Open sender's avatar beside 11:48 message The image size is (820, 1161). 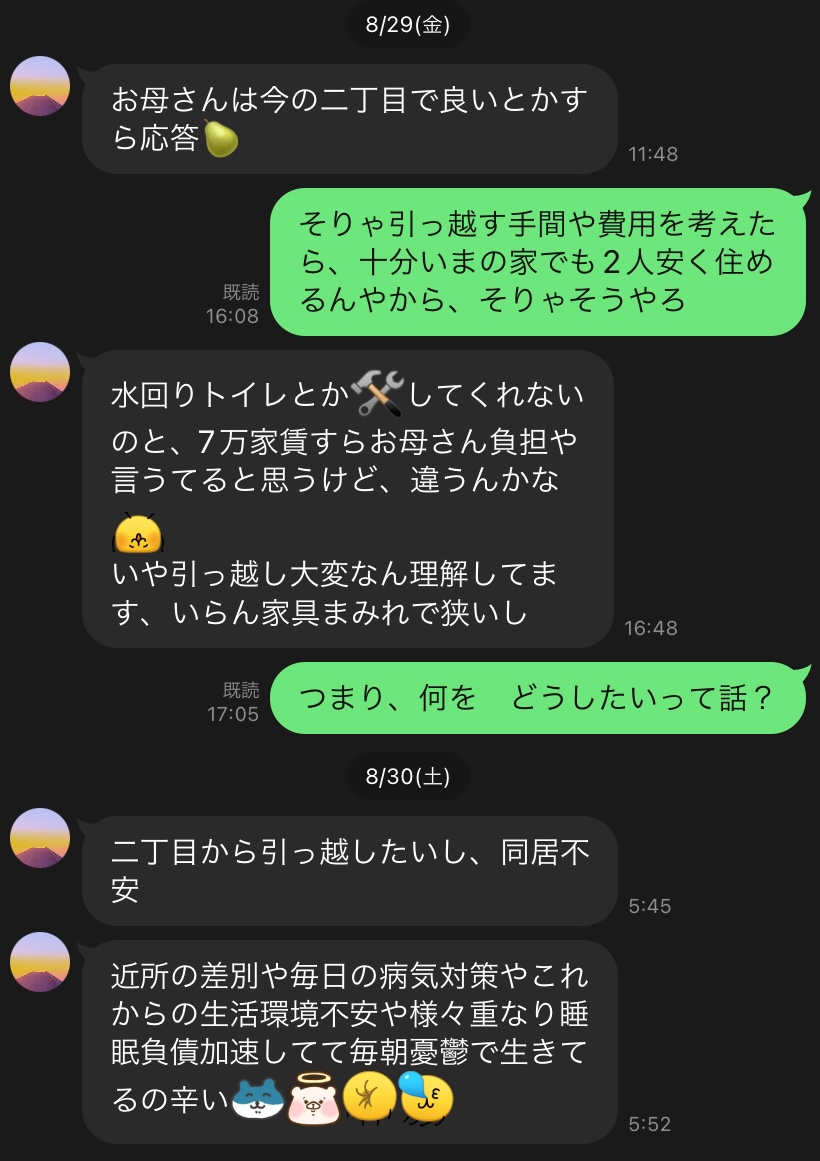click(x=40, y=86)
